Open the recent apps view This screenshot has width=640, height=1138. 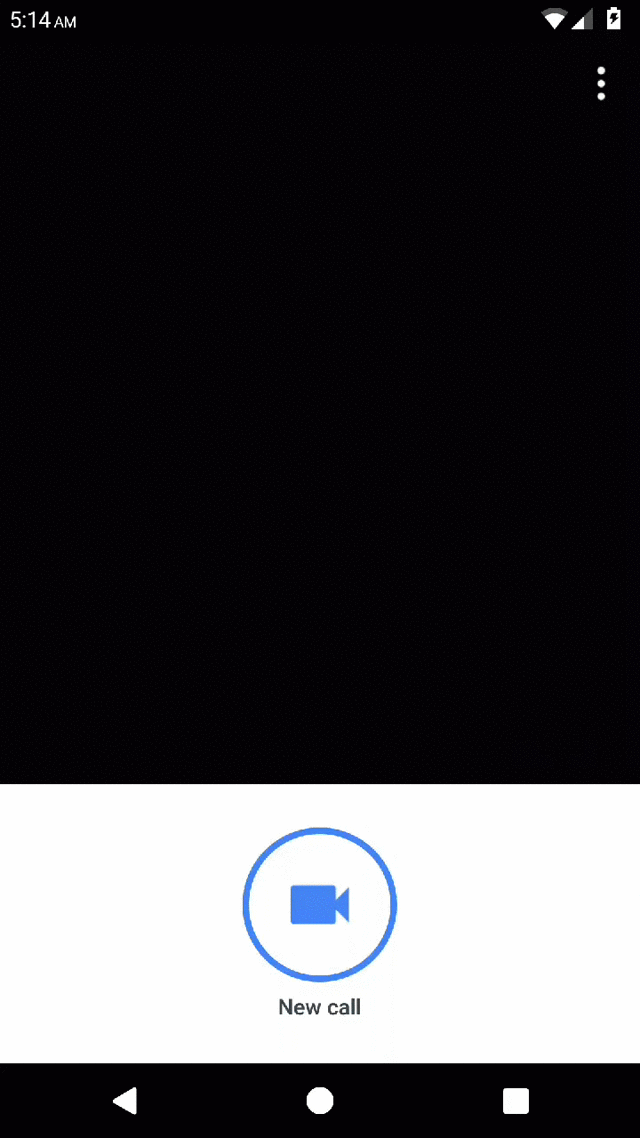[515, 1101]
